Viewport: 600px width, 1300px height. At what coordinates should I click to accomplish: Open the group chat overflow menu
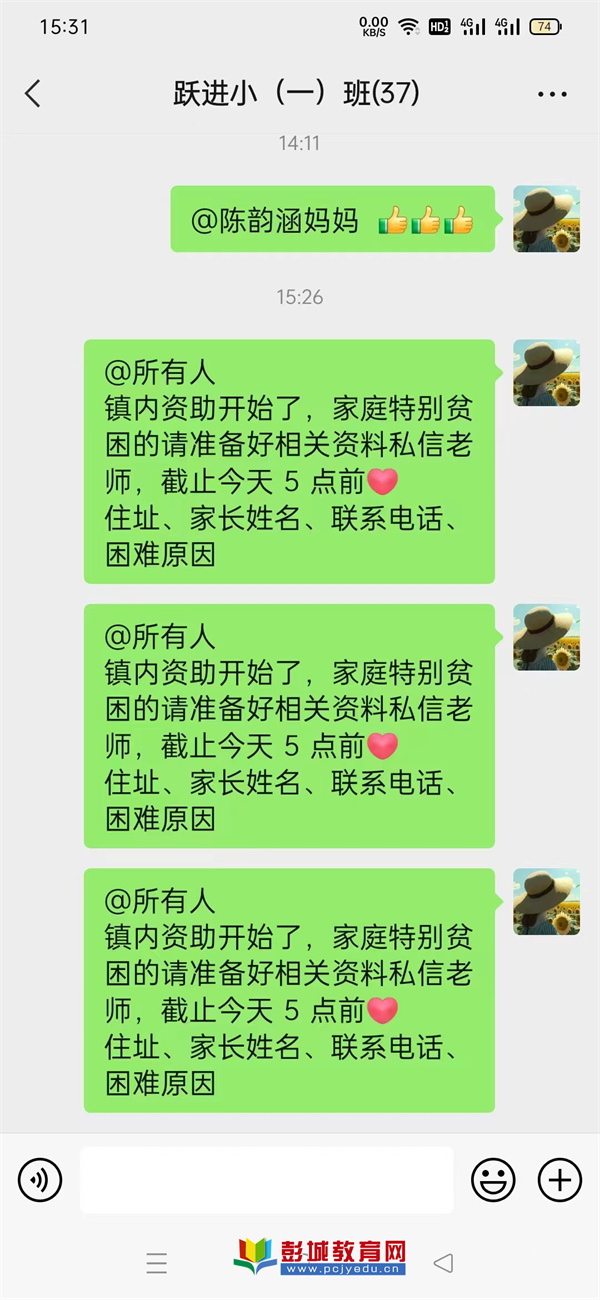[x=552, y=95]
